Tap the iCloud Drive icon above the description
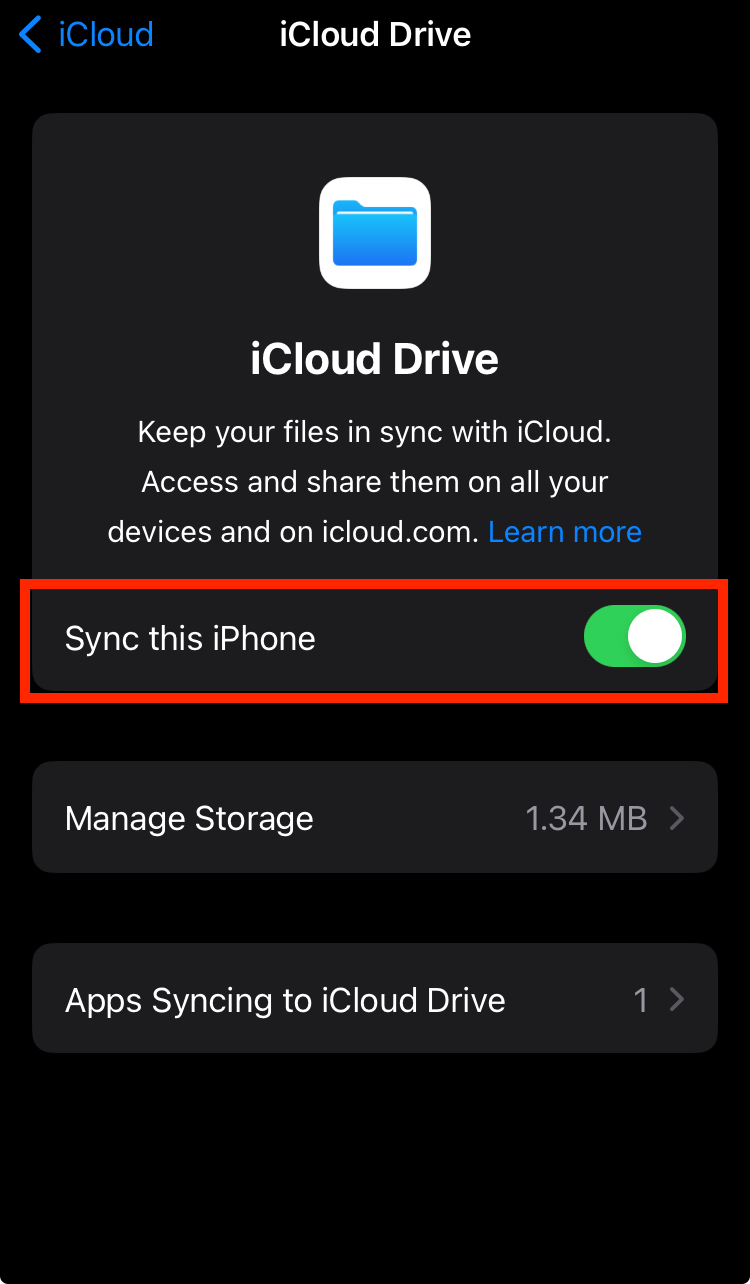This screenshot has width=750, height=1284. (x=375, y=232)
